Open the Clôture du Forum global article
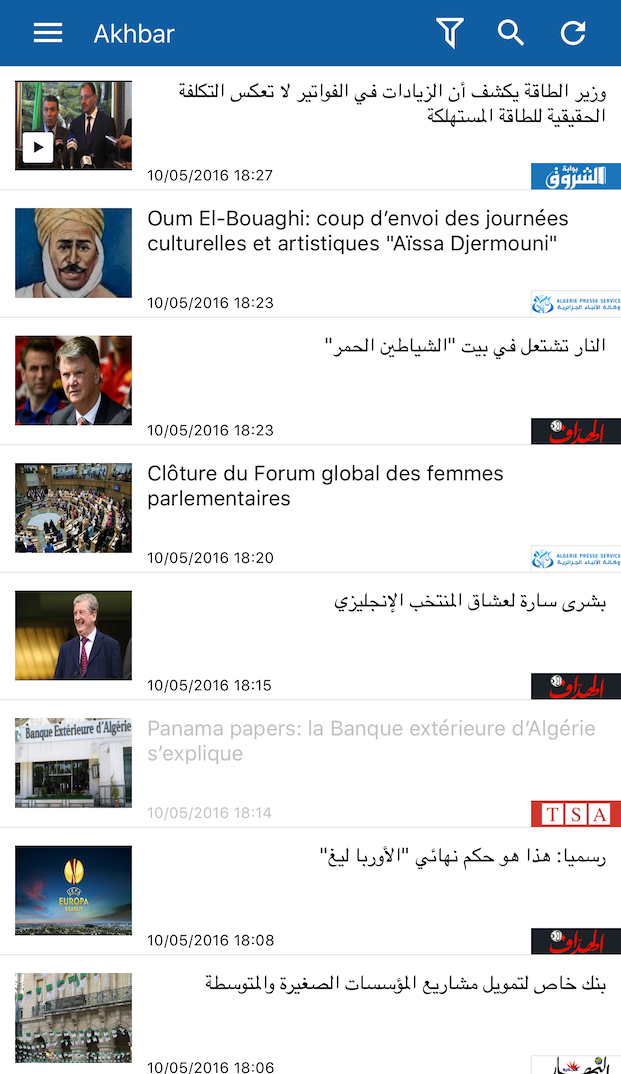 point(310,509)
